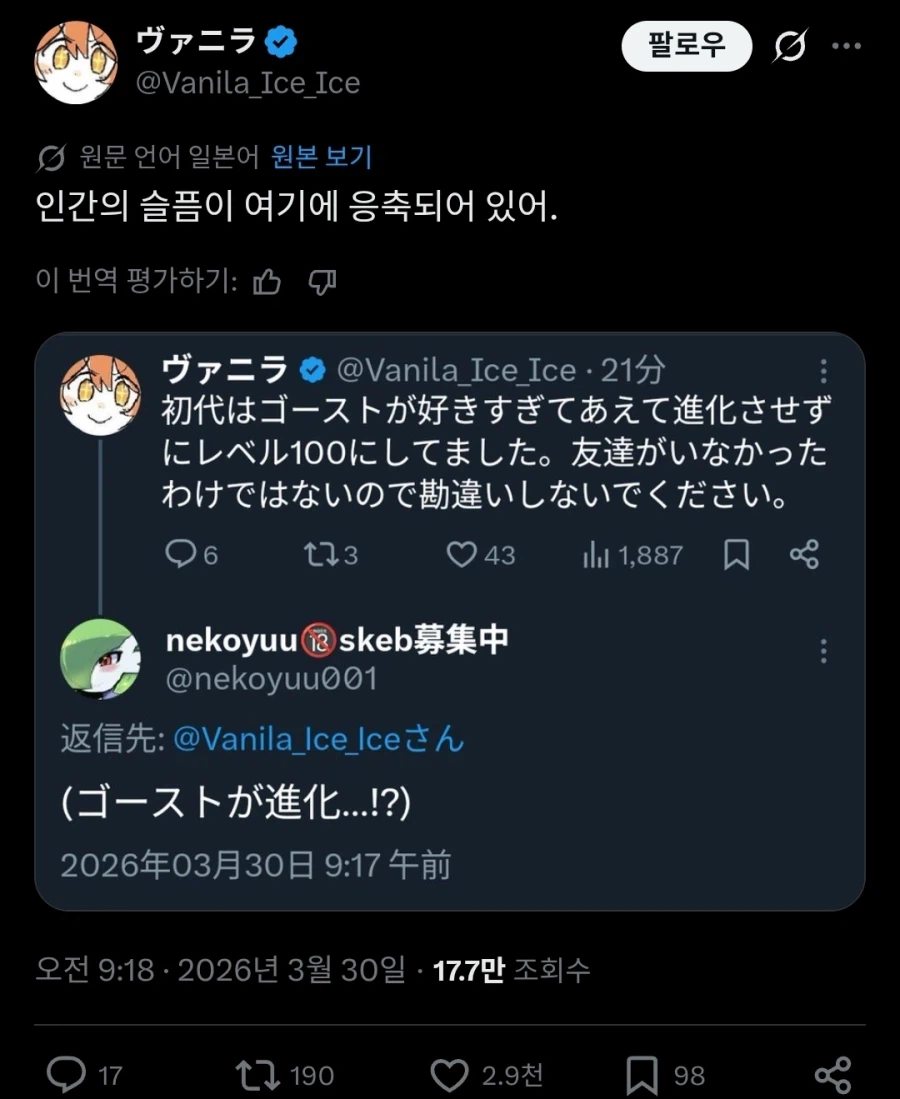
Task: Open the ellipsis menu at the top right
Action: (848, 46)
